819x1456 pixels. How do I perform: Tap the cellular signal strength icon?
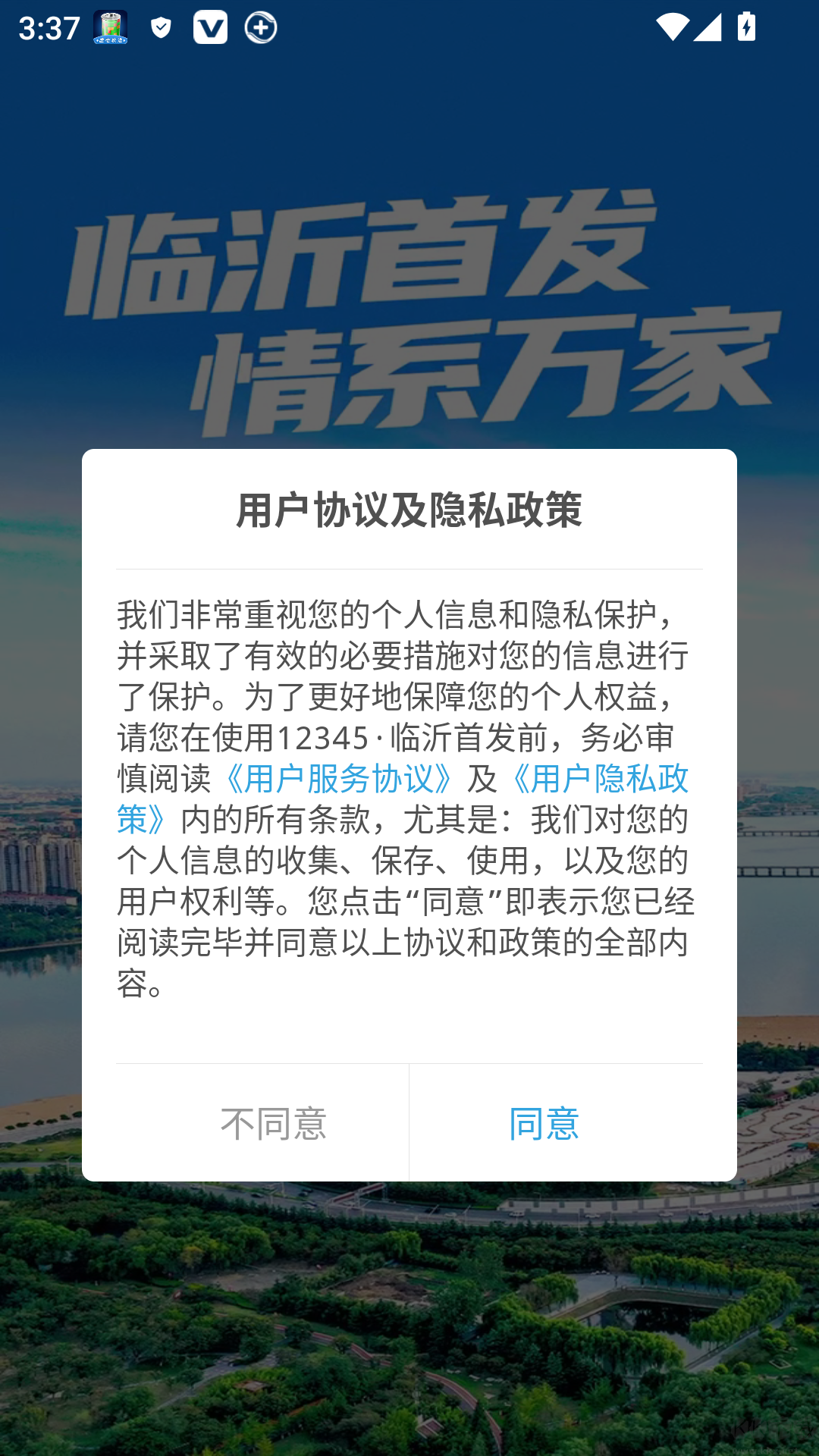click(707, 27)
